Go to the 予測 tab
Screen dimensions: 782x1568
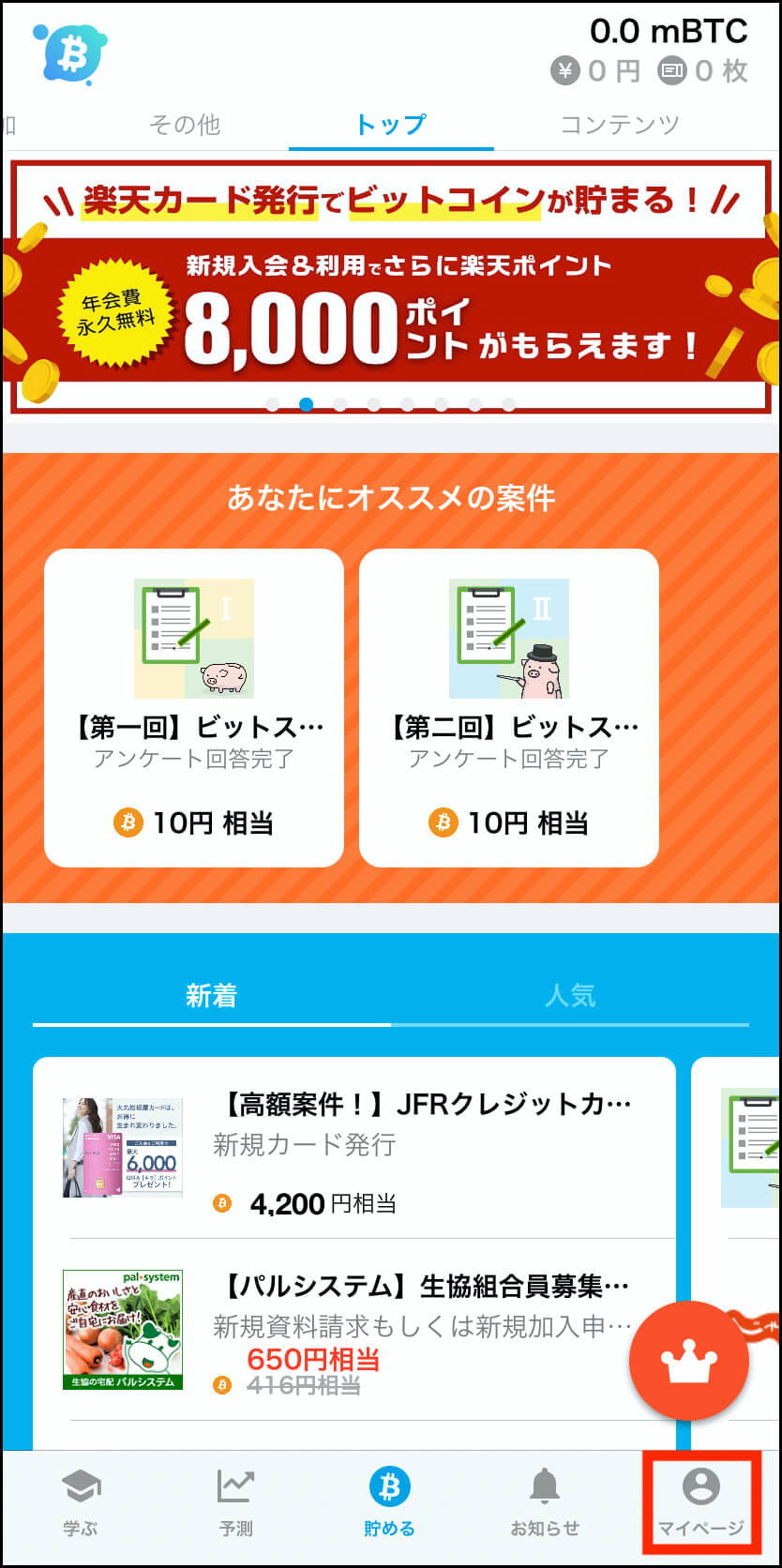coord(235,1502)
